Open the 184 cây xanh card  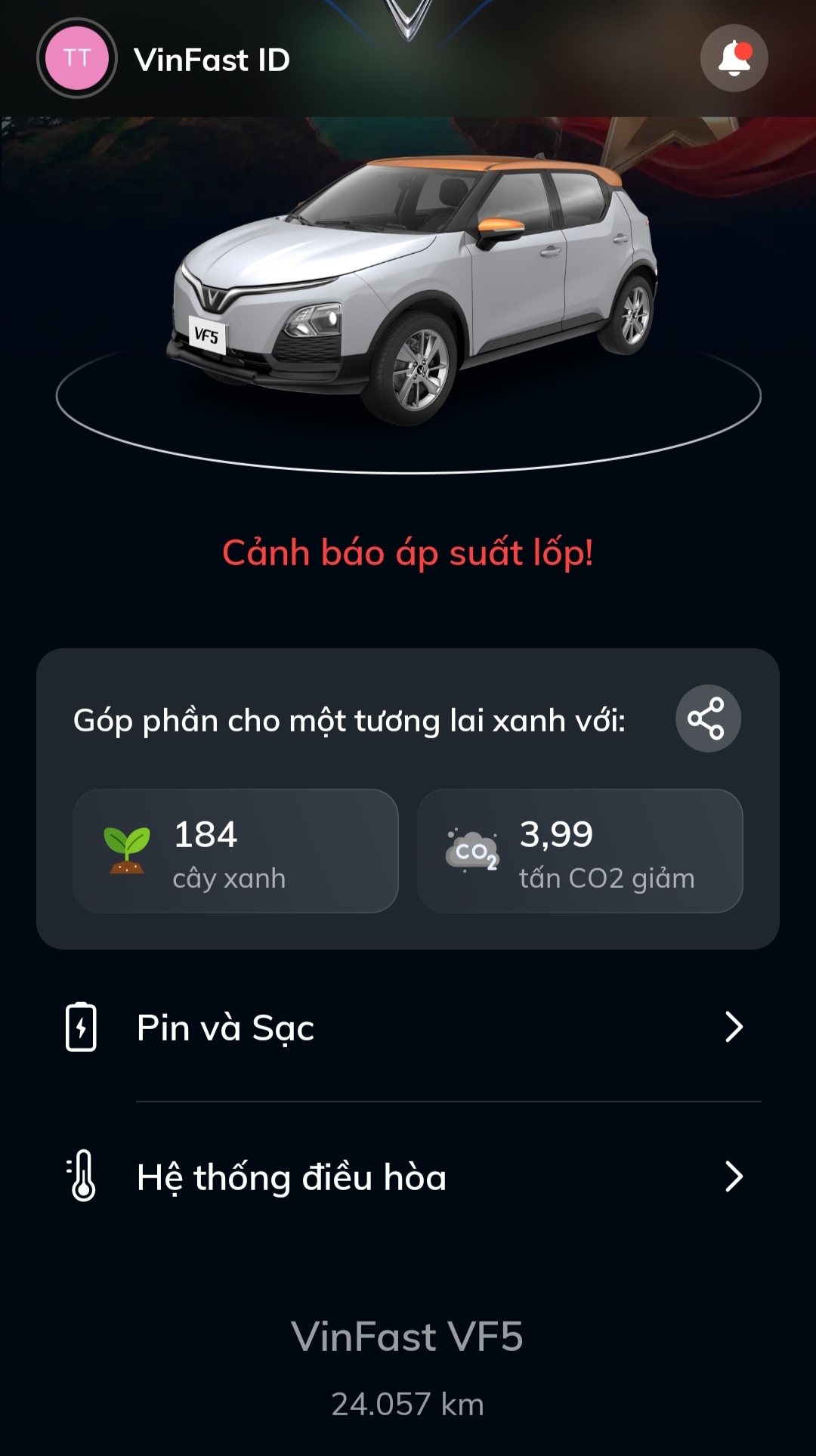(235, 851)
